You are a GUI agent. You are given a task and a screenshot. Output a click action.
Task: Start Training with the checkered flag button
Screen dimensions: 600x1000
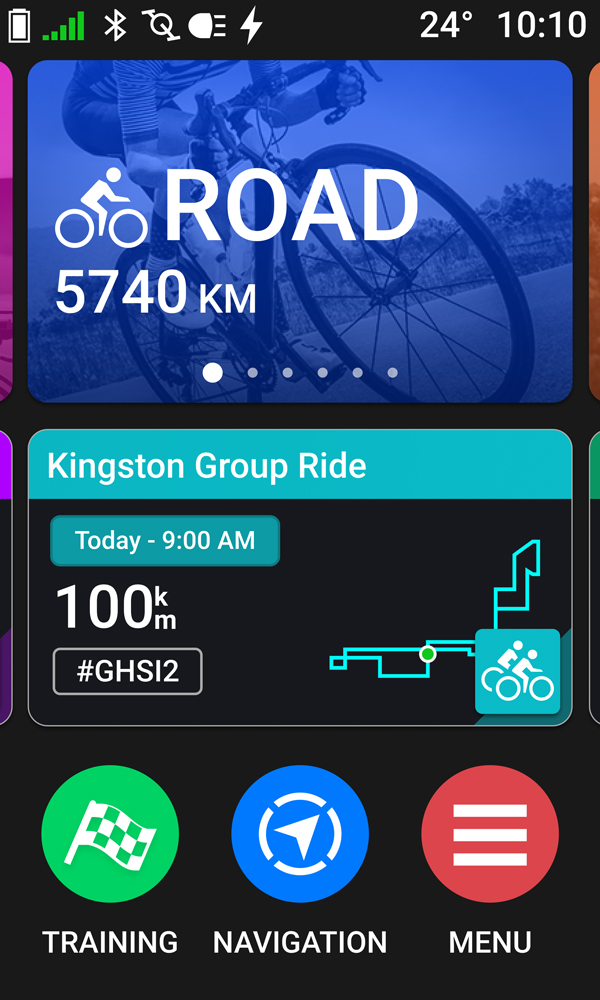pos(110,834)
